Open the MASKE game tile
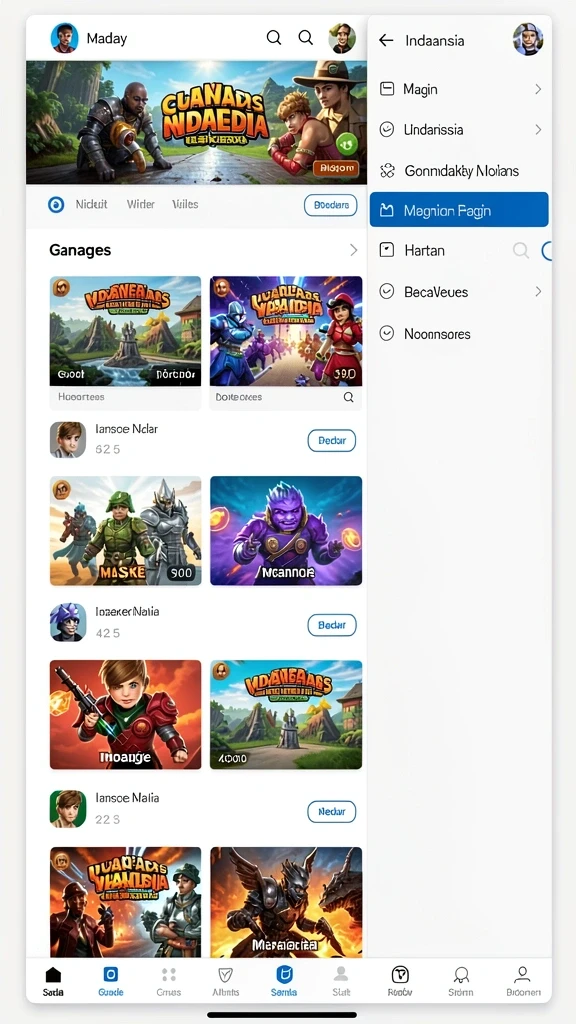Viewport: 576px width, 1024px height. (125, 530)
